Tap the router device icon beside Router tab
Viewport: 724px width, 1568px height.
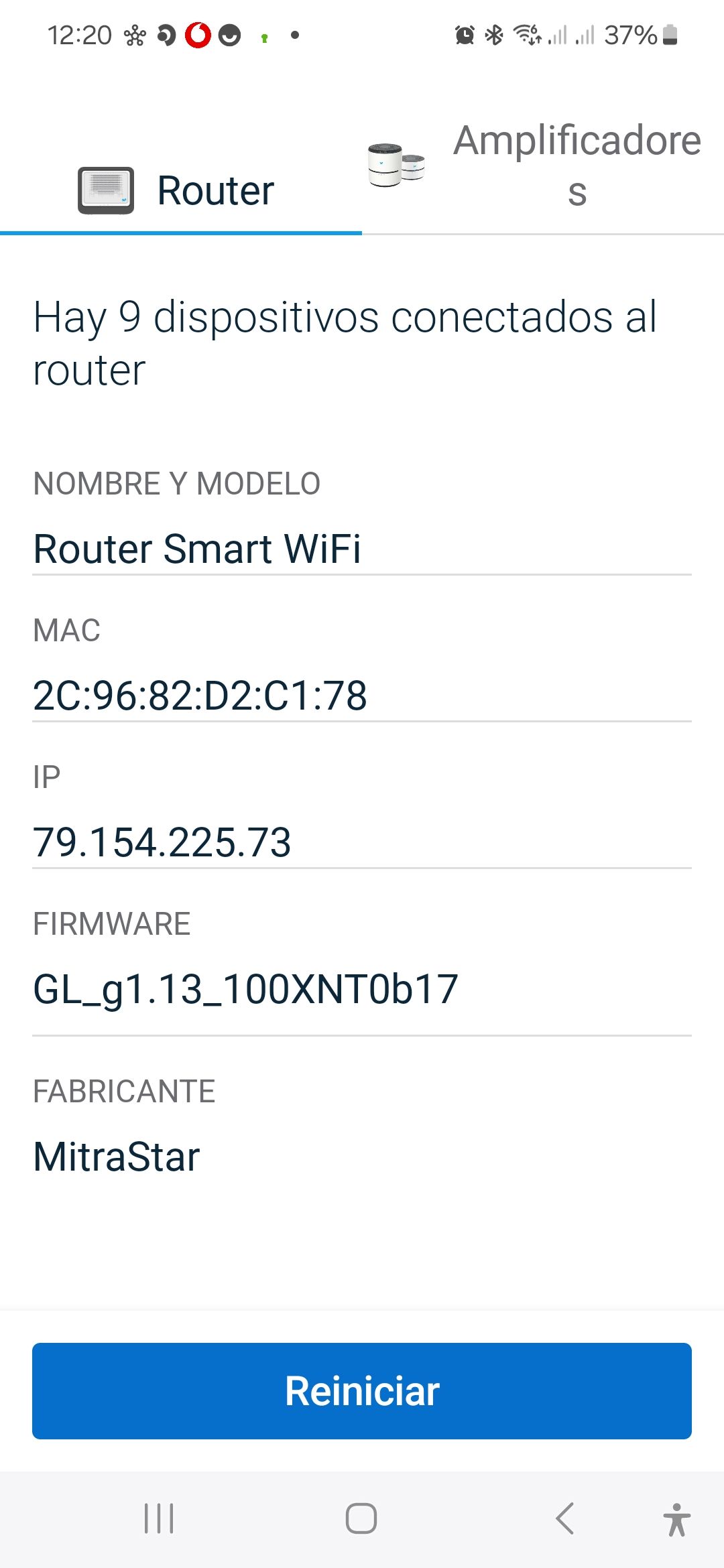tap(107, 190)
